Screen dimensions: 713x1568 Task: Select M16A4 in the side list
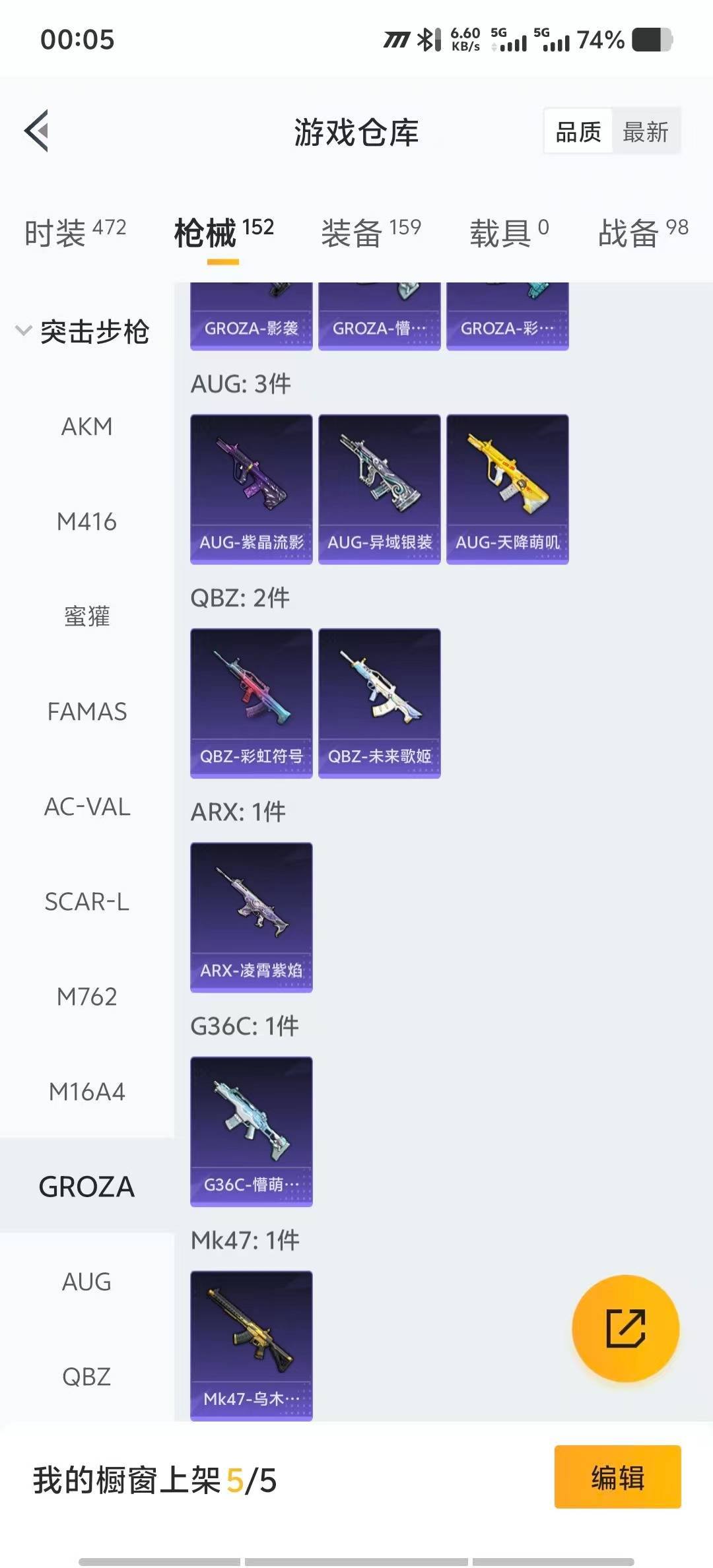(x=86, y=1092)
